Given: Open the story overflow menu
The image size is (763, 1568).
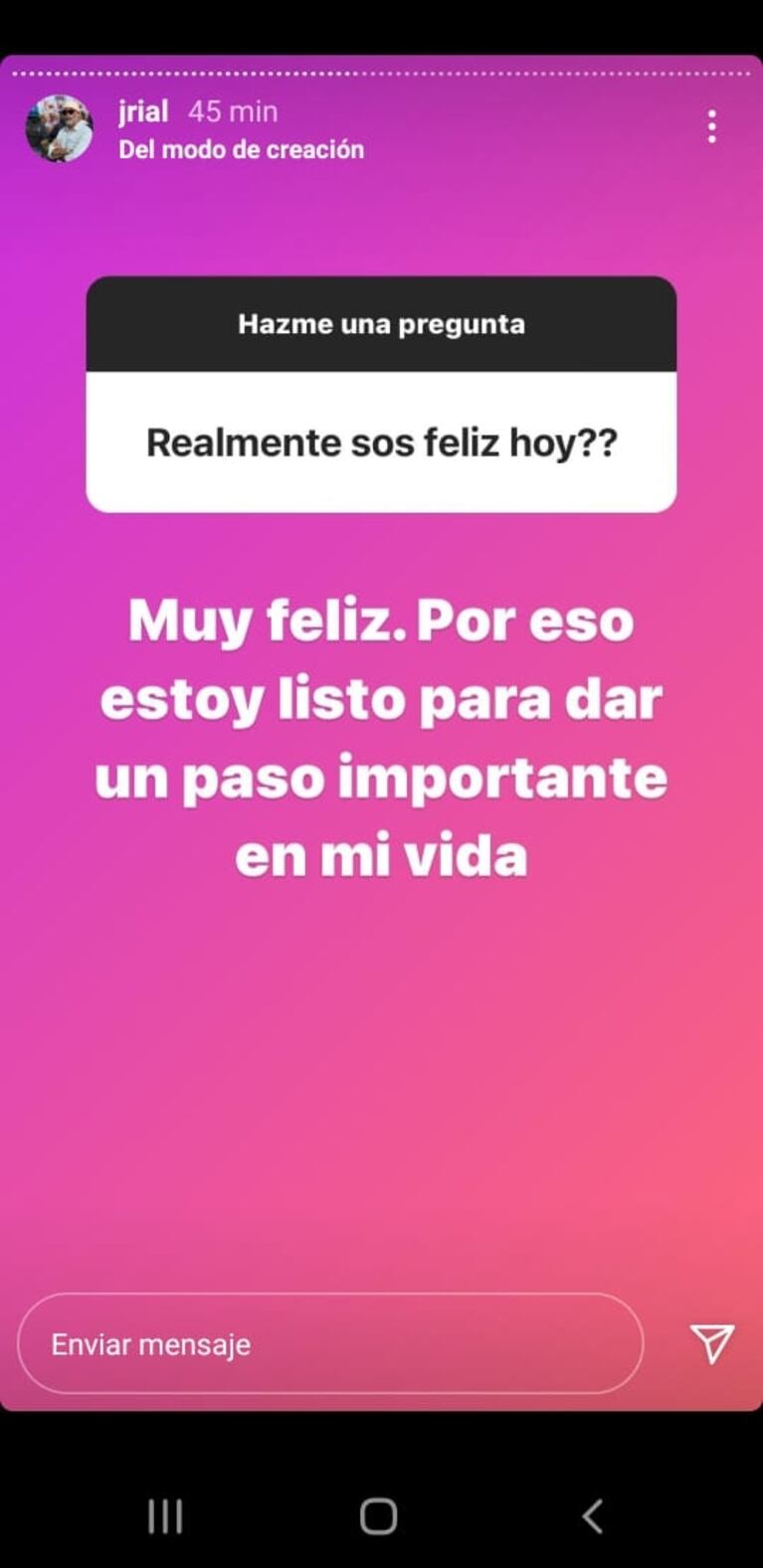Looking at the screenshot, I should coord(711,127).
